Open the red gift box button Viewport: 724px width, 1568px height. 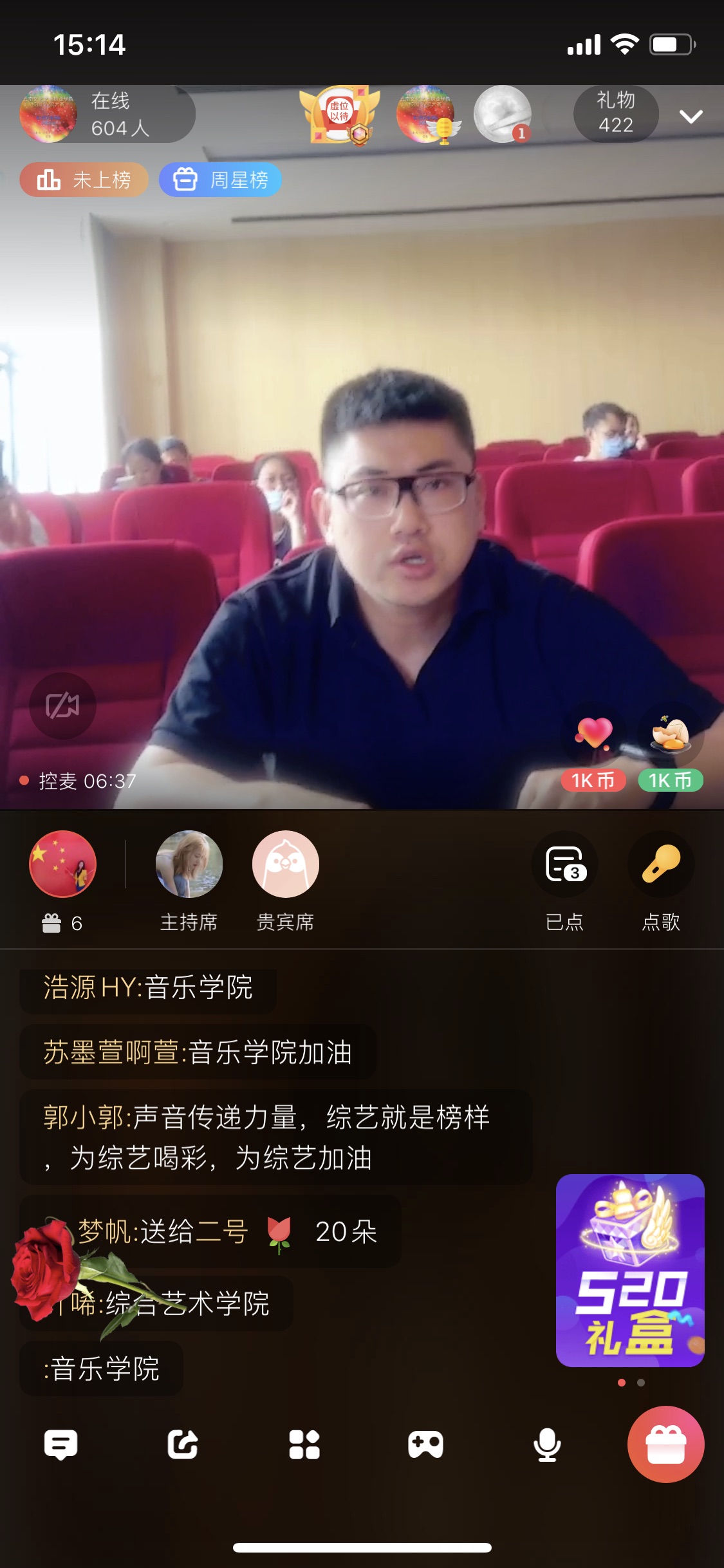point(665,1444)
